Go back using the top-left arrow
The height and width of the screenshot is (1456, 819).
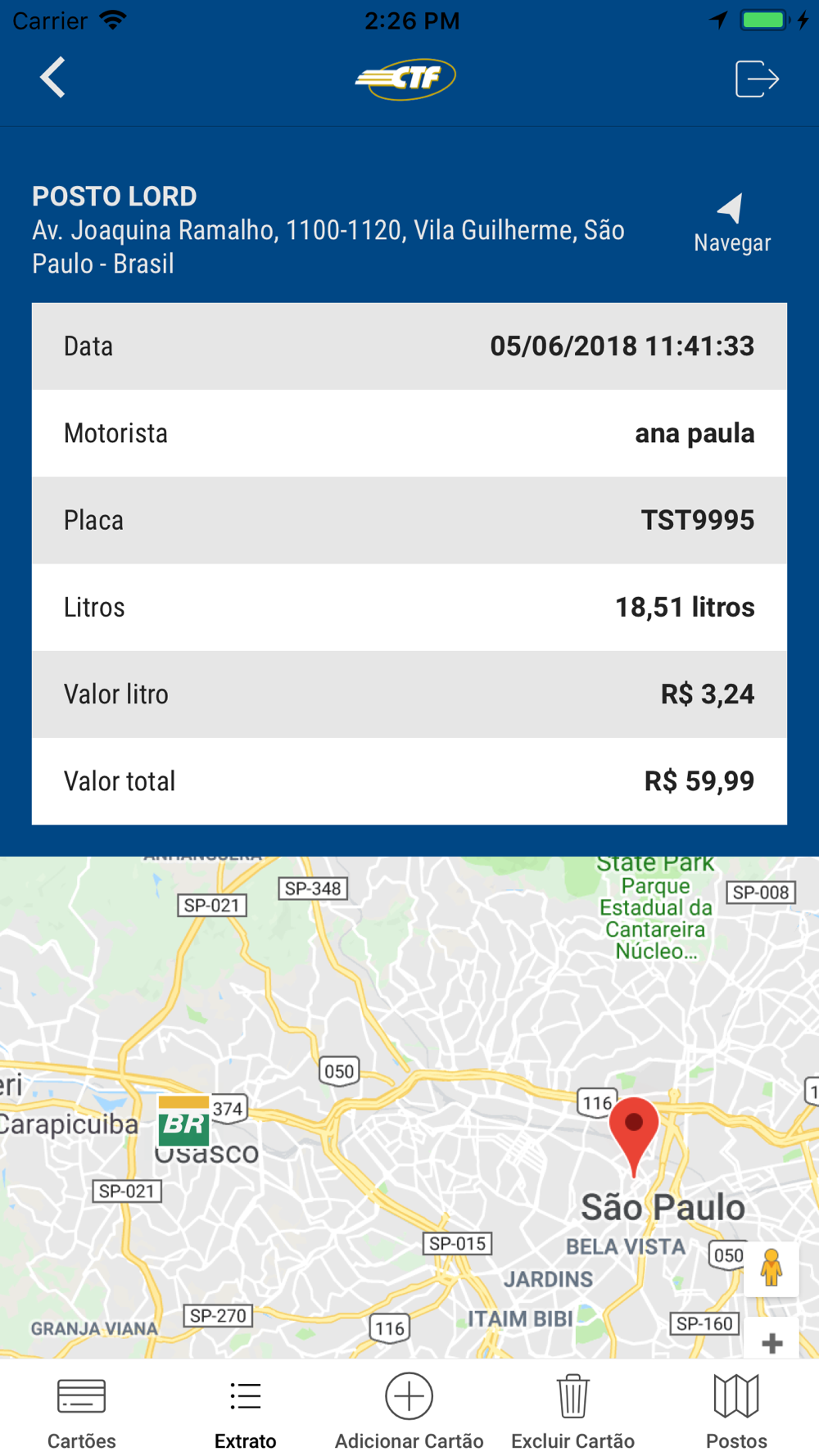click(53, 78)
